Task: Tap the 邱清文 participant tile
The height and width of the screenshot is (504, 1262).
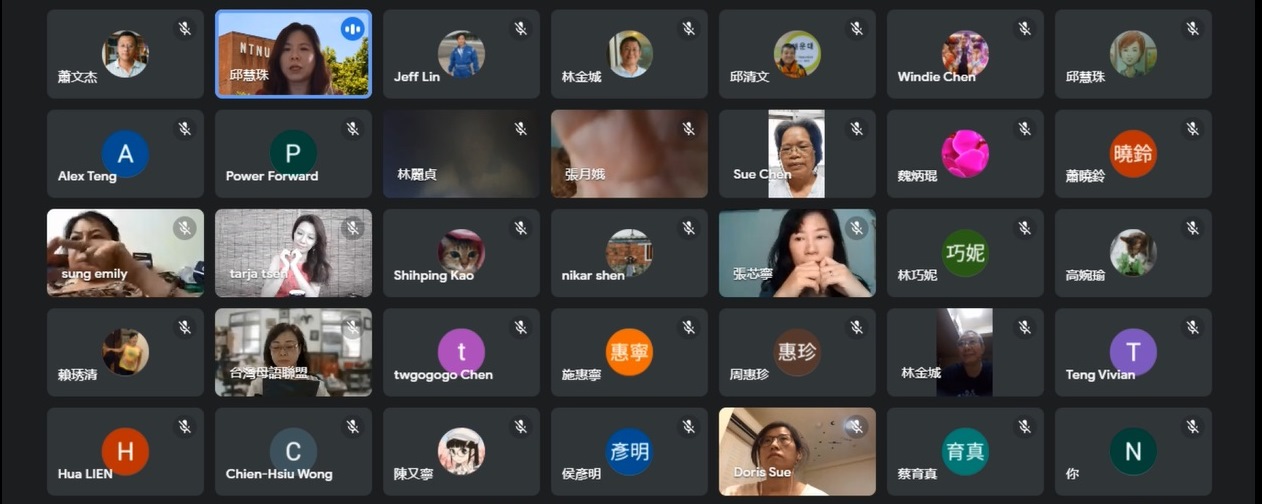Action: pos(797,54)
